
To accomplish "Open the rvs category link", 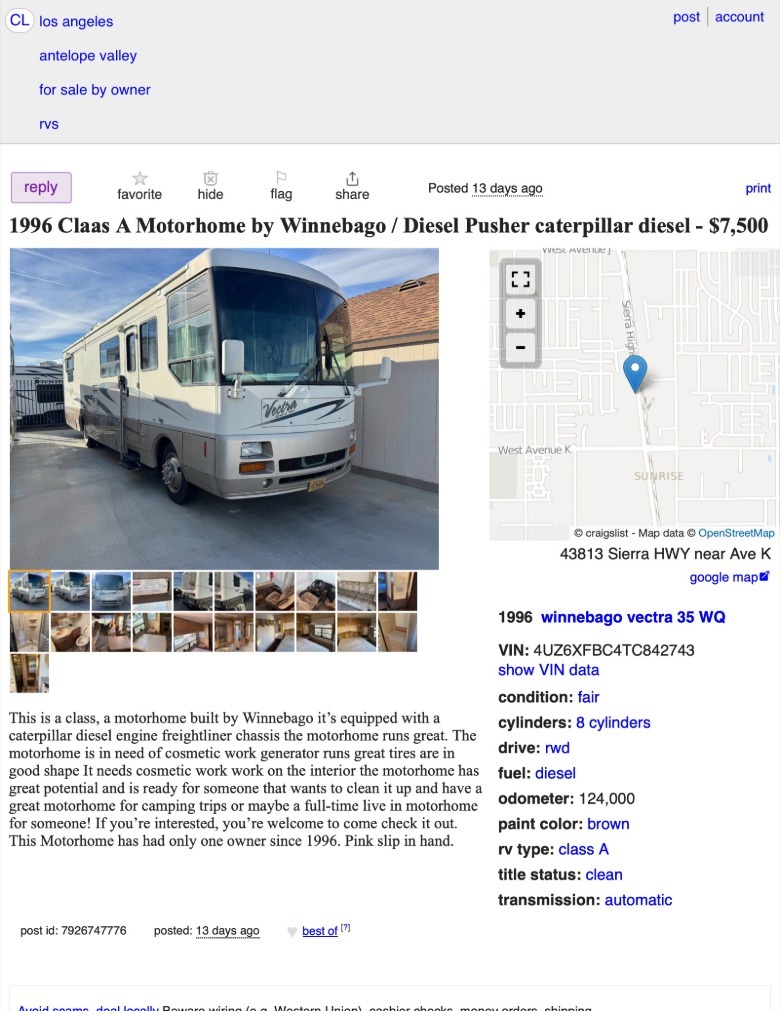I will click(x=49, y=124).
